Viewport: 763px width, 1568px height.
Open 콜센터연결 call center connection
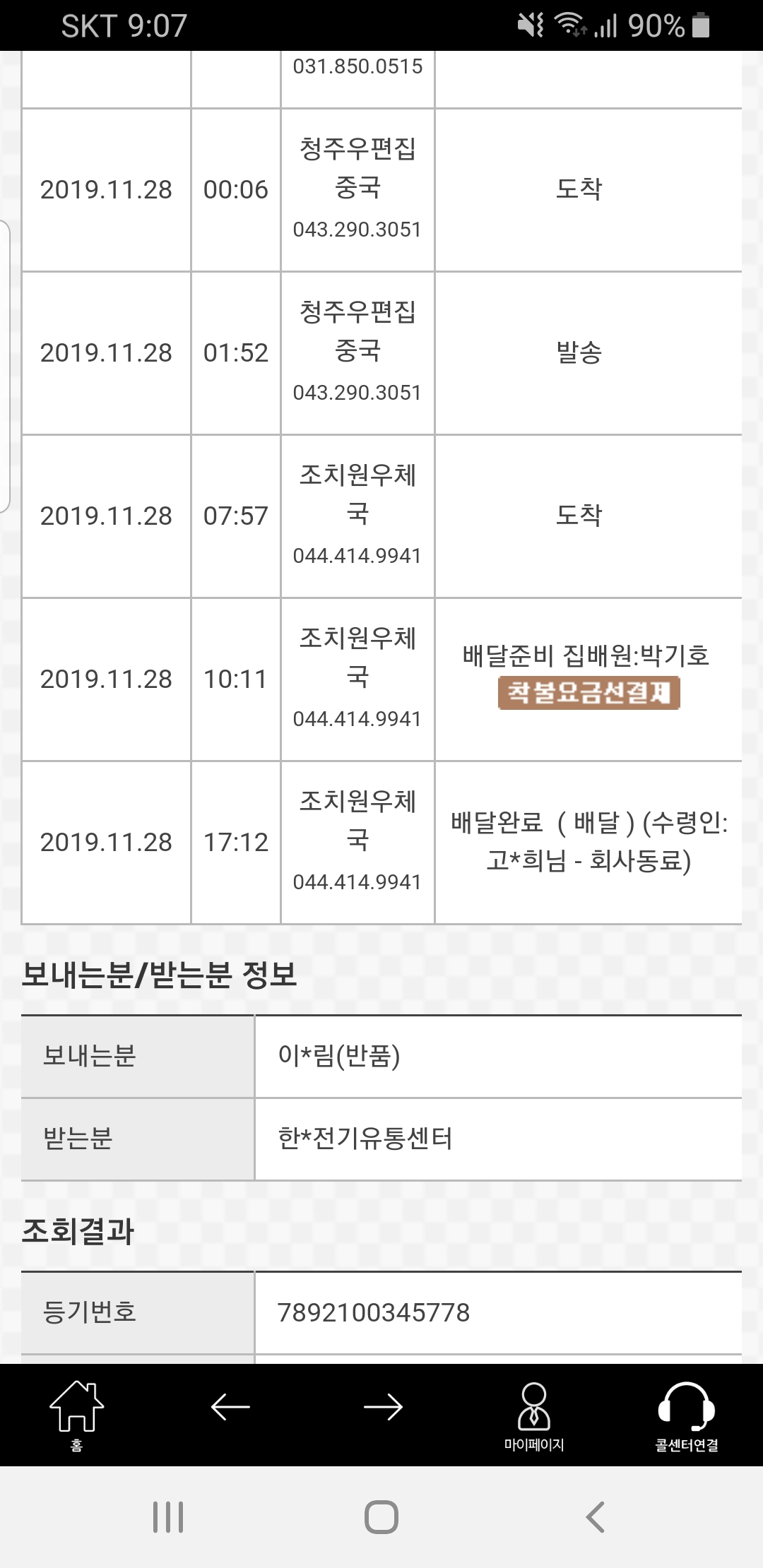(x=687, y=1416)
